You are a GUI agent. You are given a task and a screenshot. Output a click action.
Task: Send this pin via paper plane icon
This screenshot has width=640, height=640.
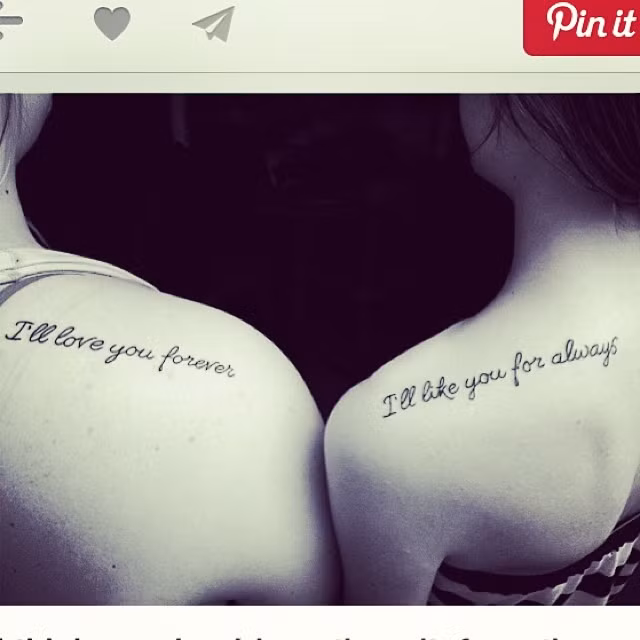pyautogui.click(x=214, y=24)
